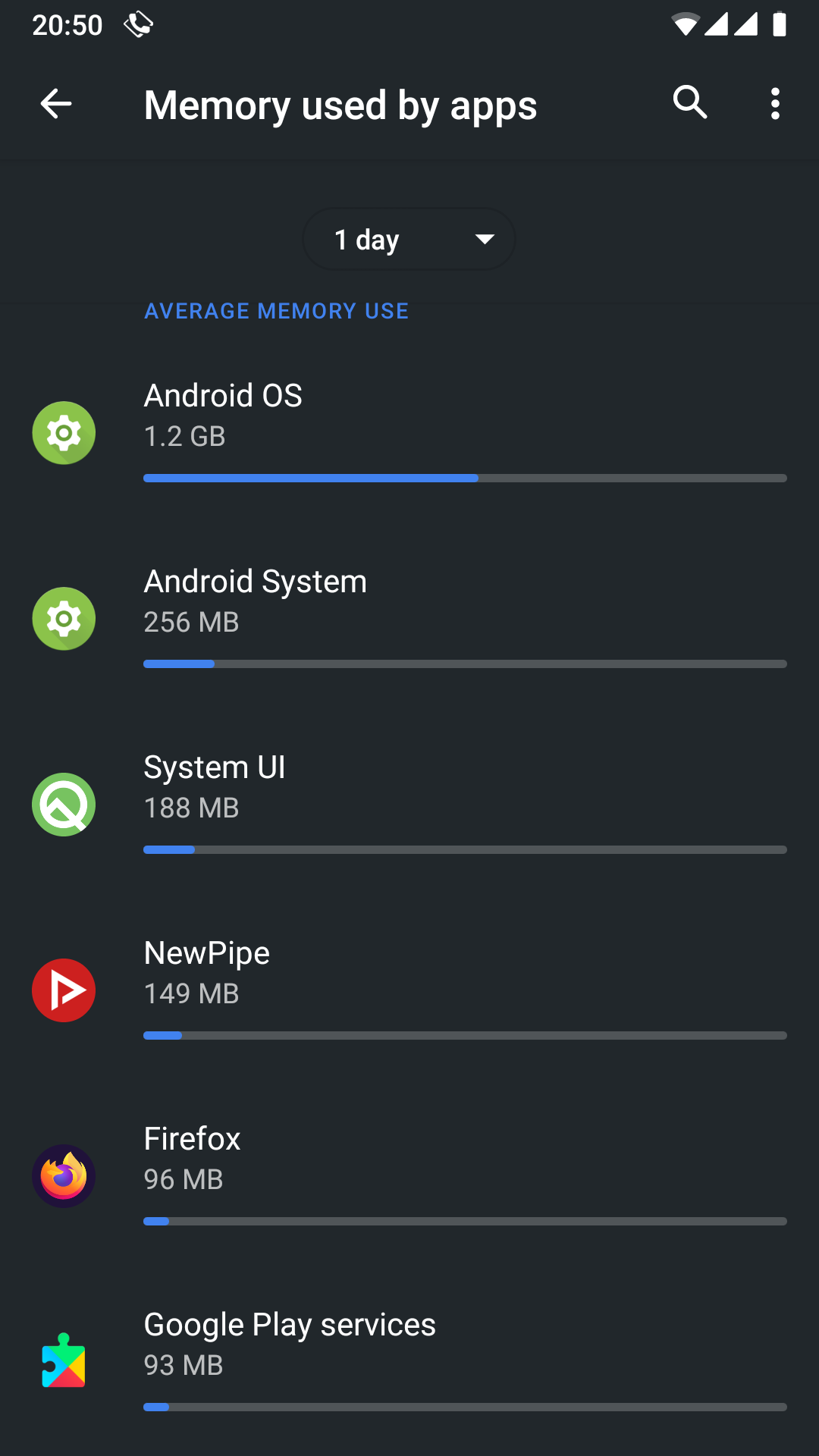The height and width of the screenshot is (1456, 819).
Task: Go back from Memory used by apps
Action: click(56, 104)
